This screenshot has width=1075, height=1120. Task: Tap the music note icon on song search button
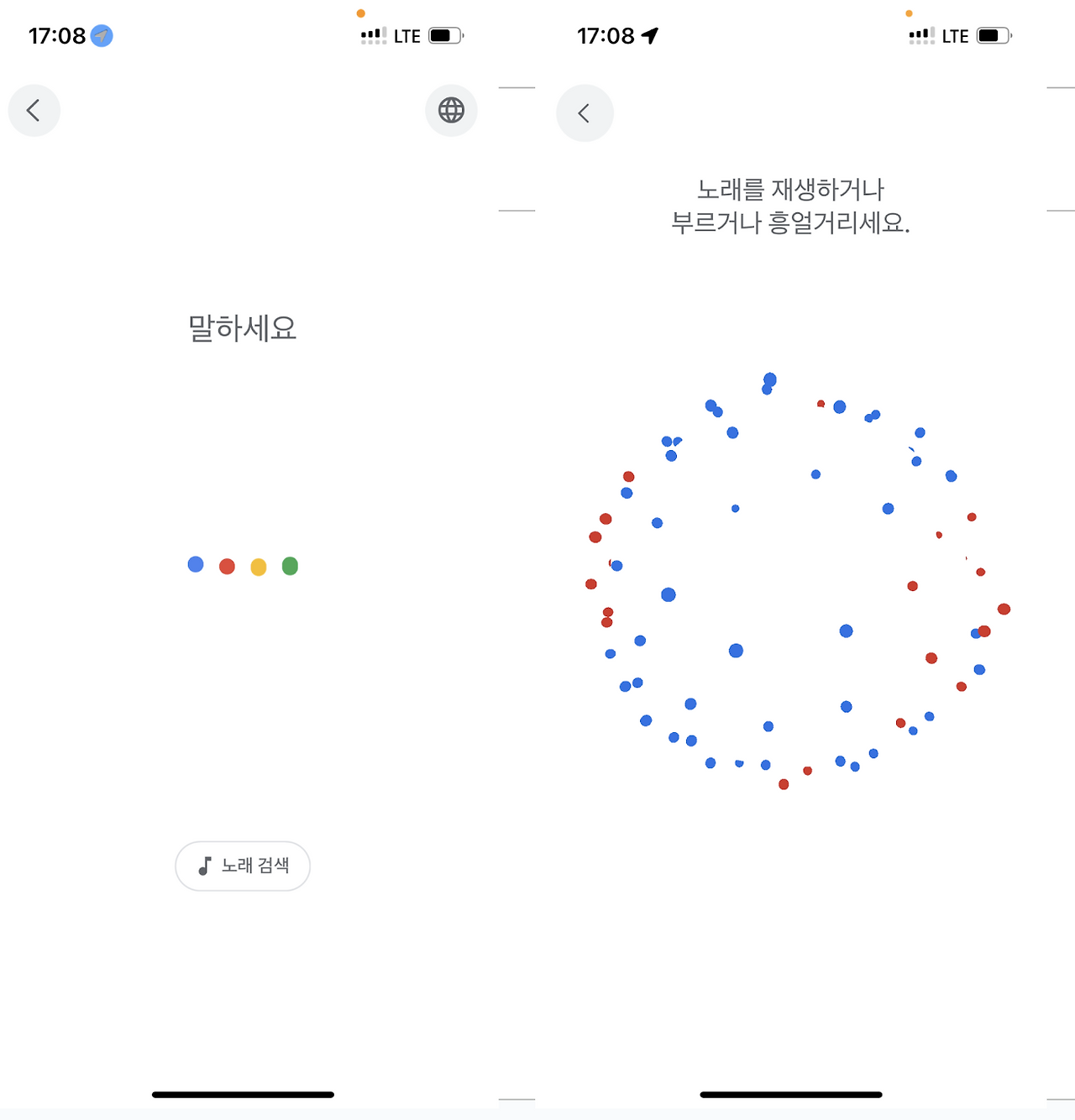tap(206, 866)
